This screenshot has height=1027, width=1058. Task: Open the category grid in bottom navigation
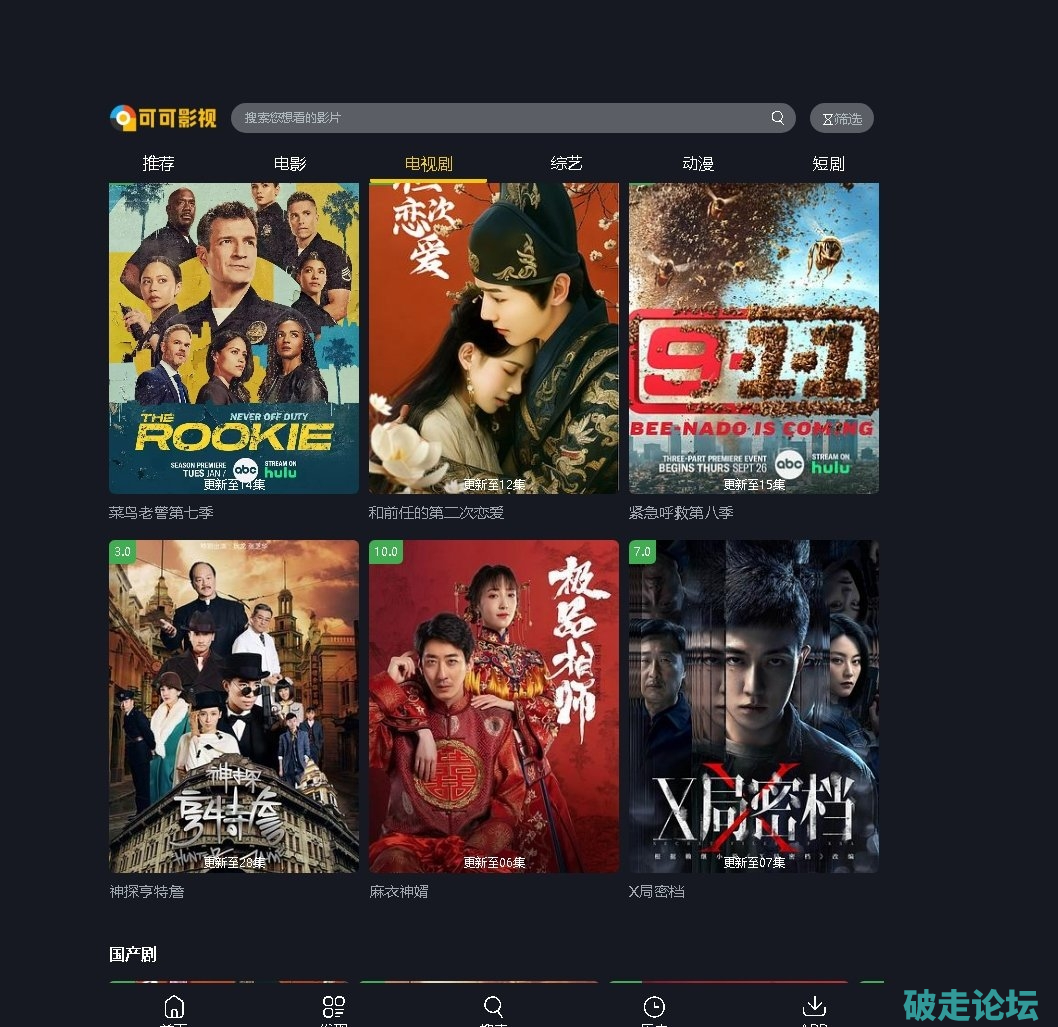(334, 1008)
